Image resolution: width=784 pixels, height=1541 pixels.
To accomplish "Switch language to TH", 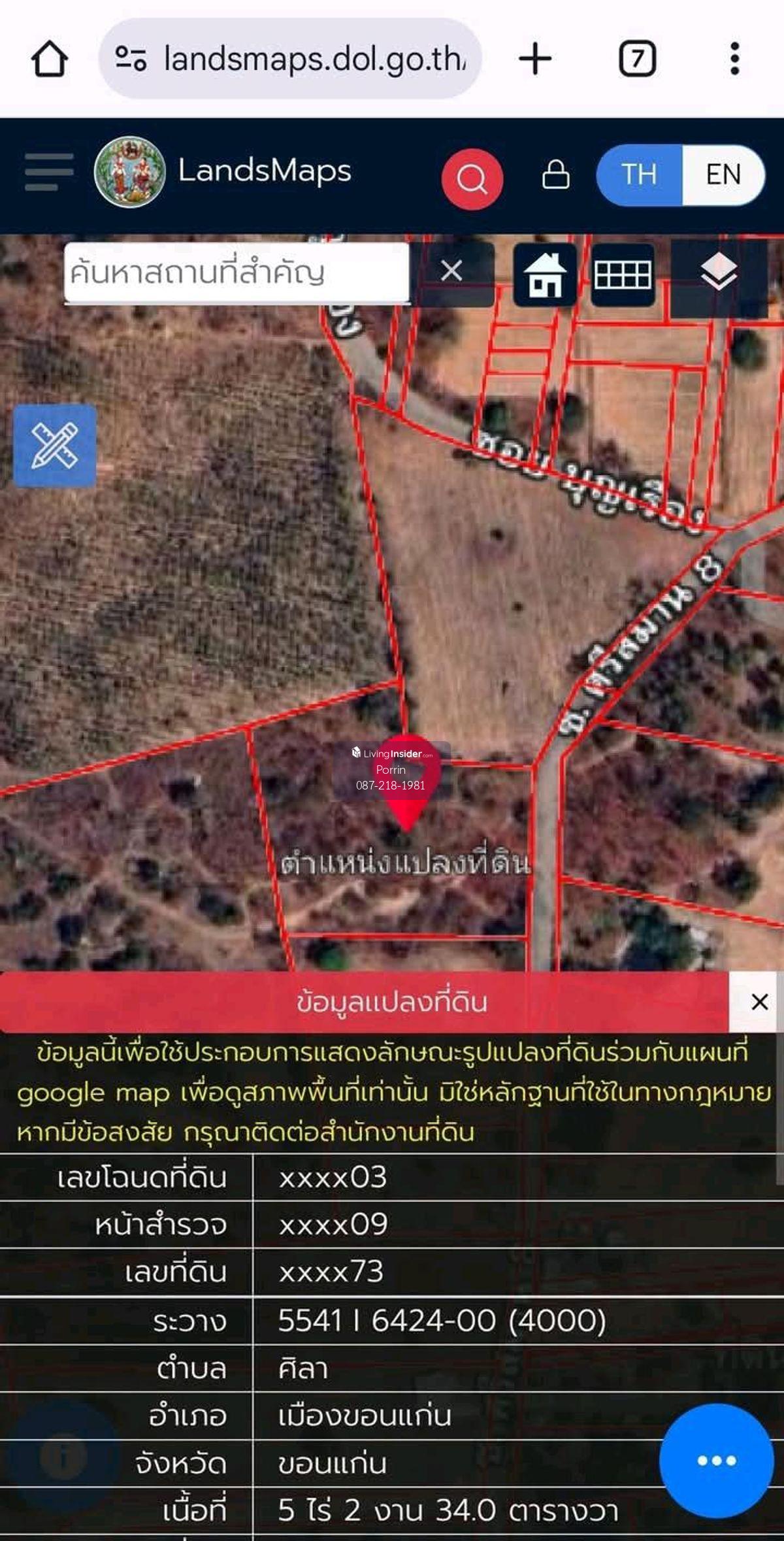I will pyautogui.click(x=639, y=174).
